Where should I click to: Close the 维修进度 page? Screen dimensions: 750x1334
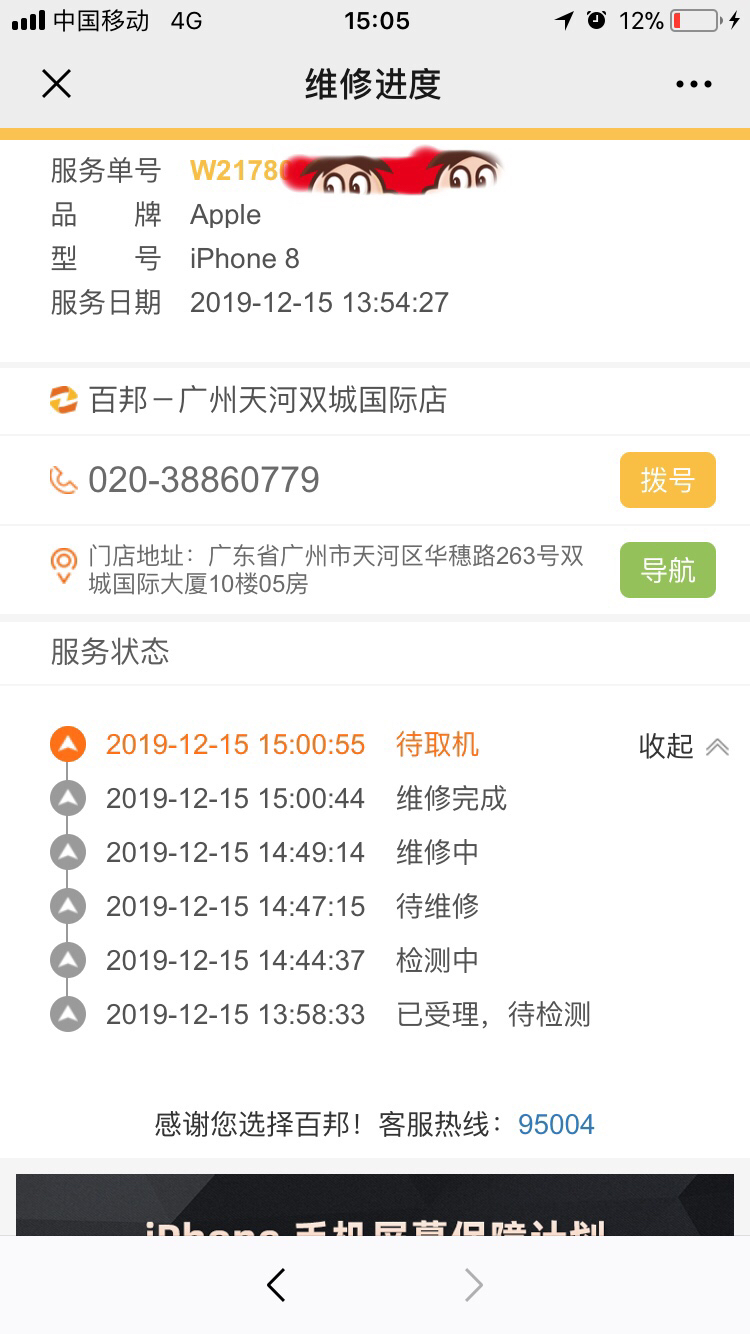pyautogui.click(x=57, y=84)
